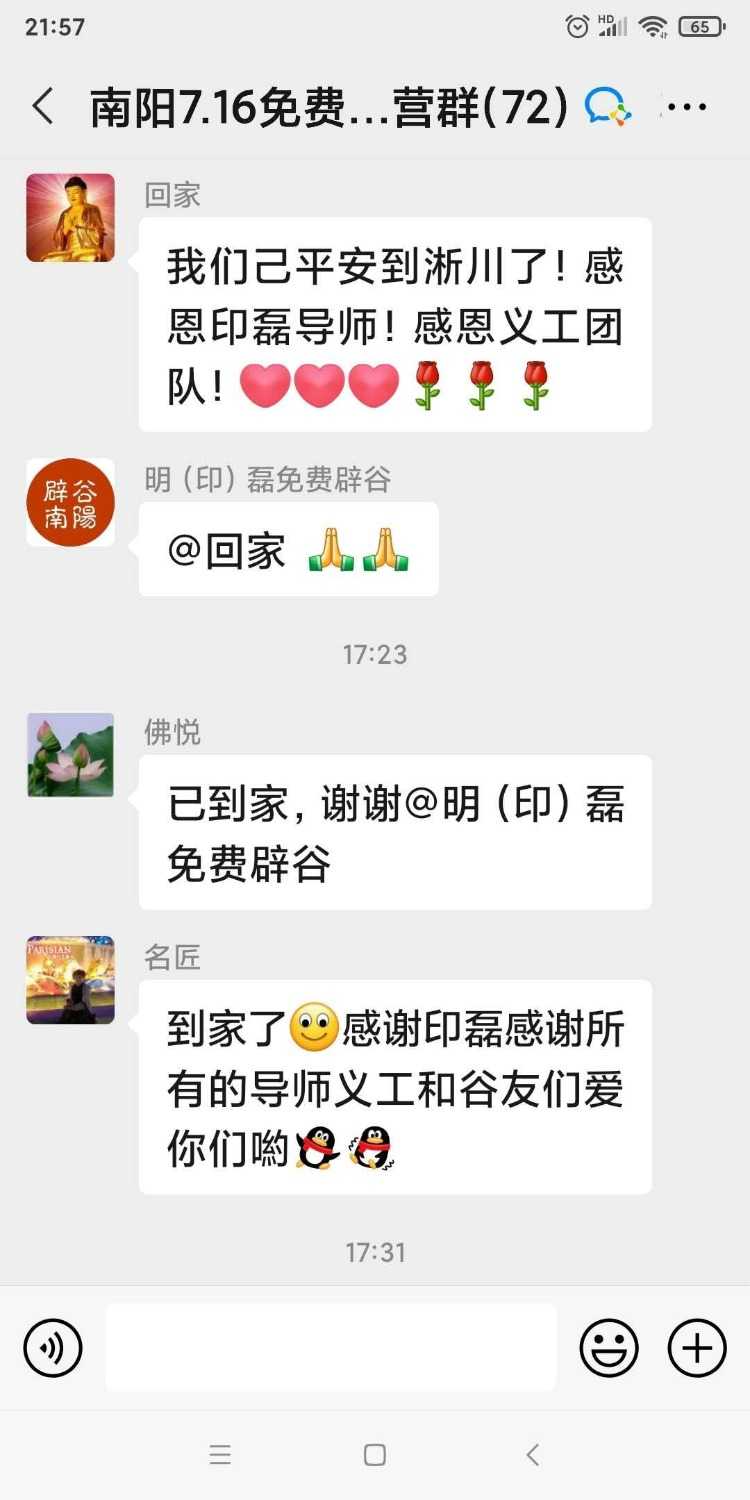
Task: View 明(印)磊免费辟谷's profile avatar
Action: [70, 502]
